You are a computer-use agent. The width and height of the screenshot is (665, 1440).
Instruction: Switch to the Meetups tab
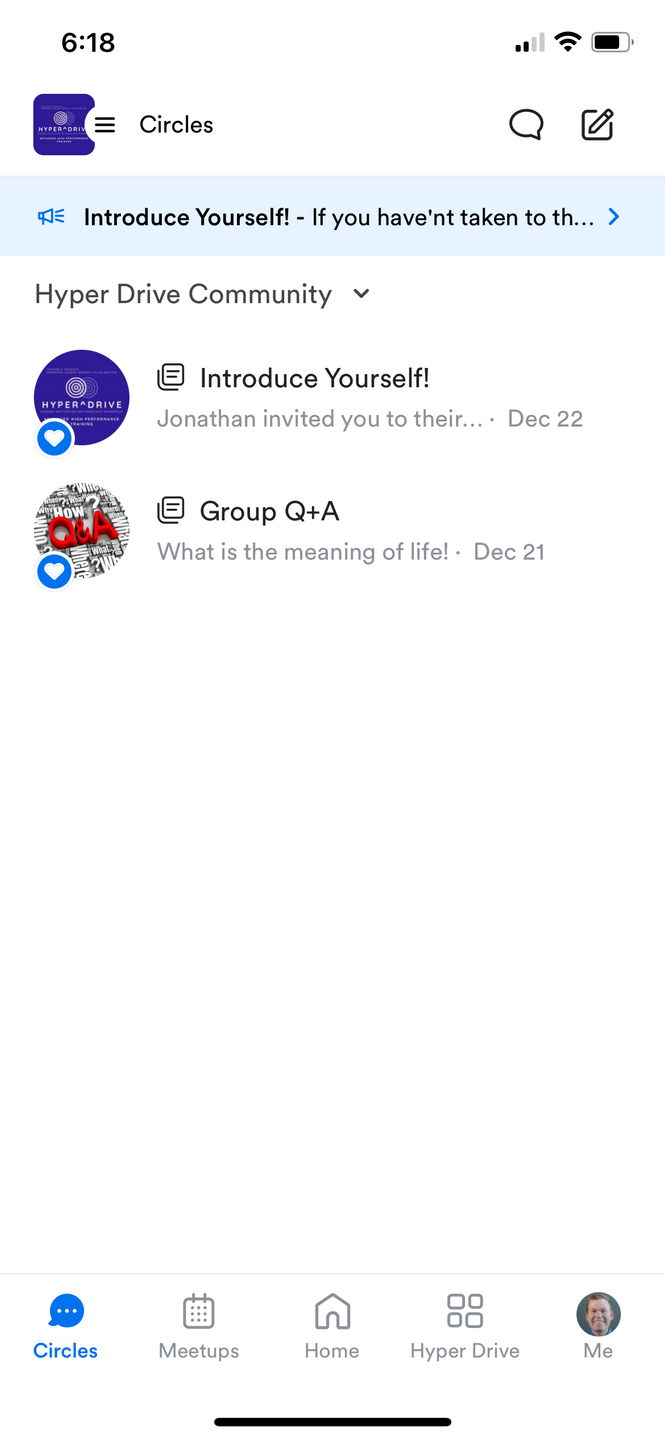199,1326
